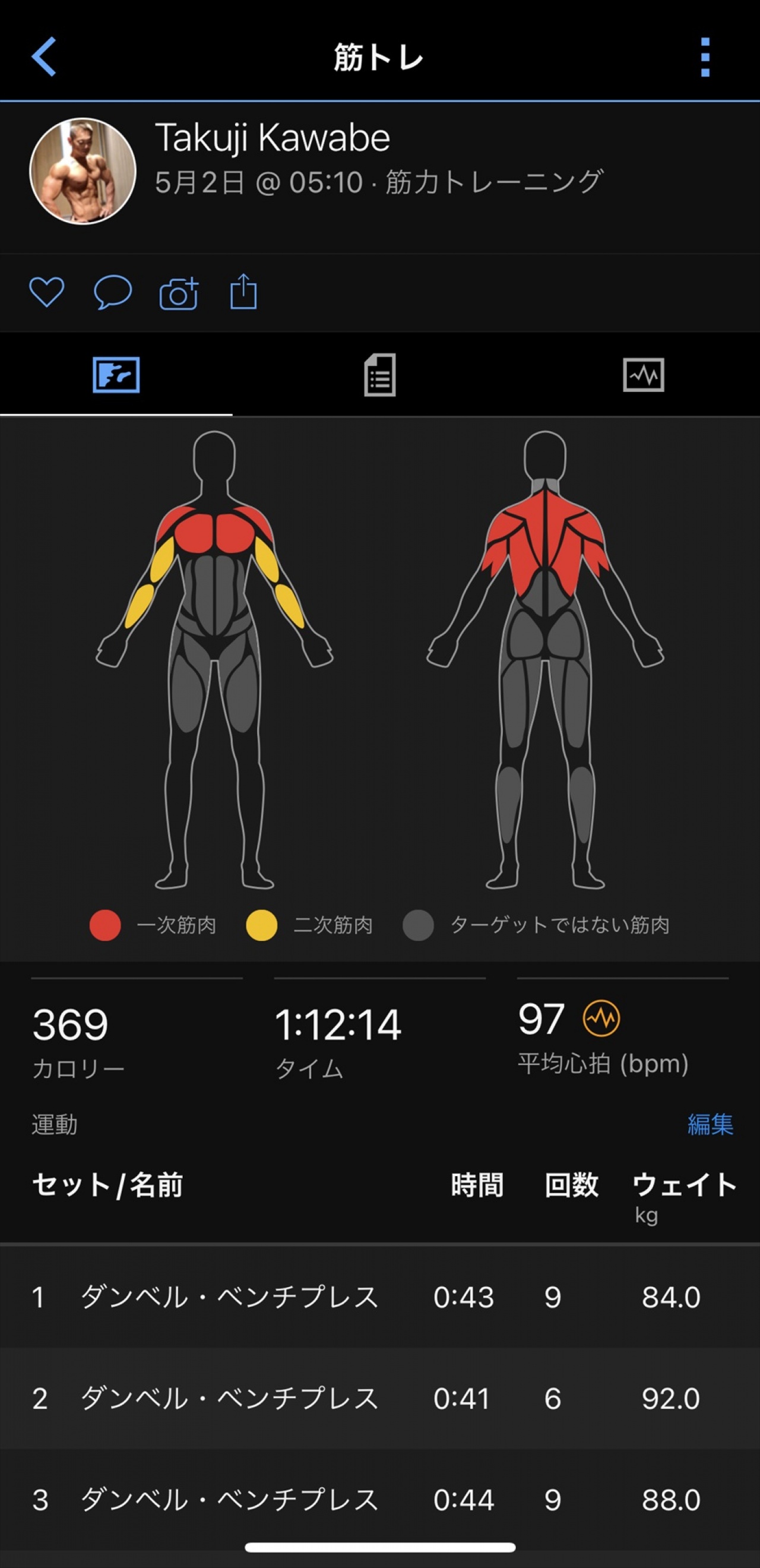Open the training effect icon next to 97
Screen dimensions: 760x1568
click(x=601, y=1019)
